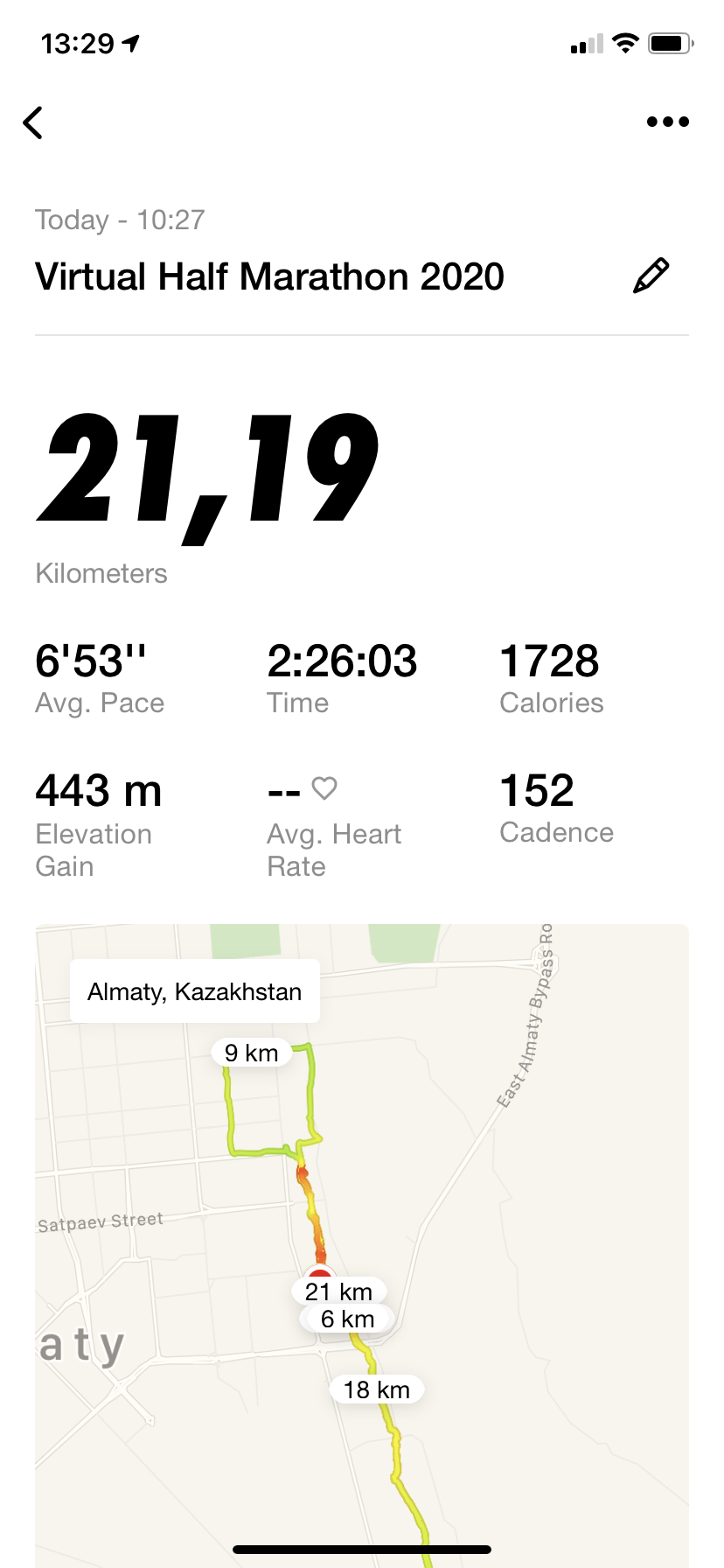Go back using the top-left arrow
This screenshot has width=724, height=1568.
pyautogui.click(x=33, y=122)
